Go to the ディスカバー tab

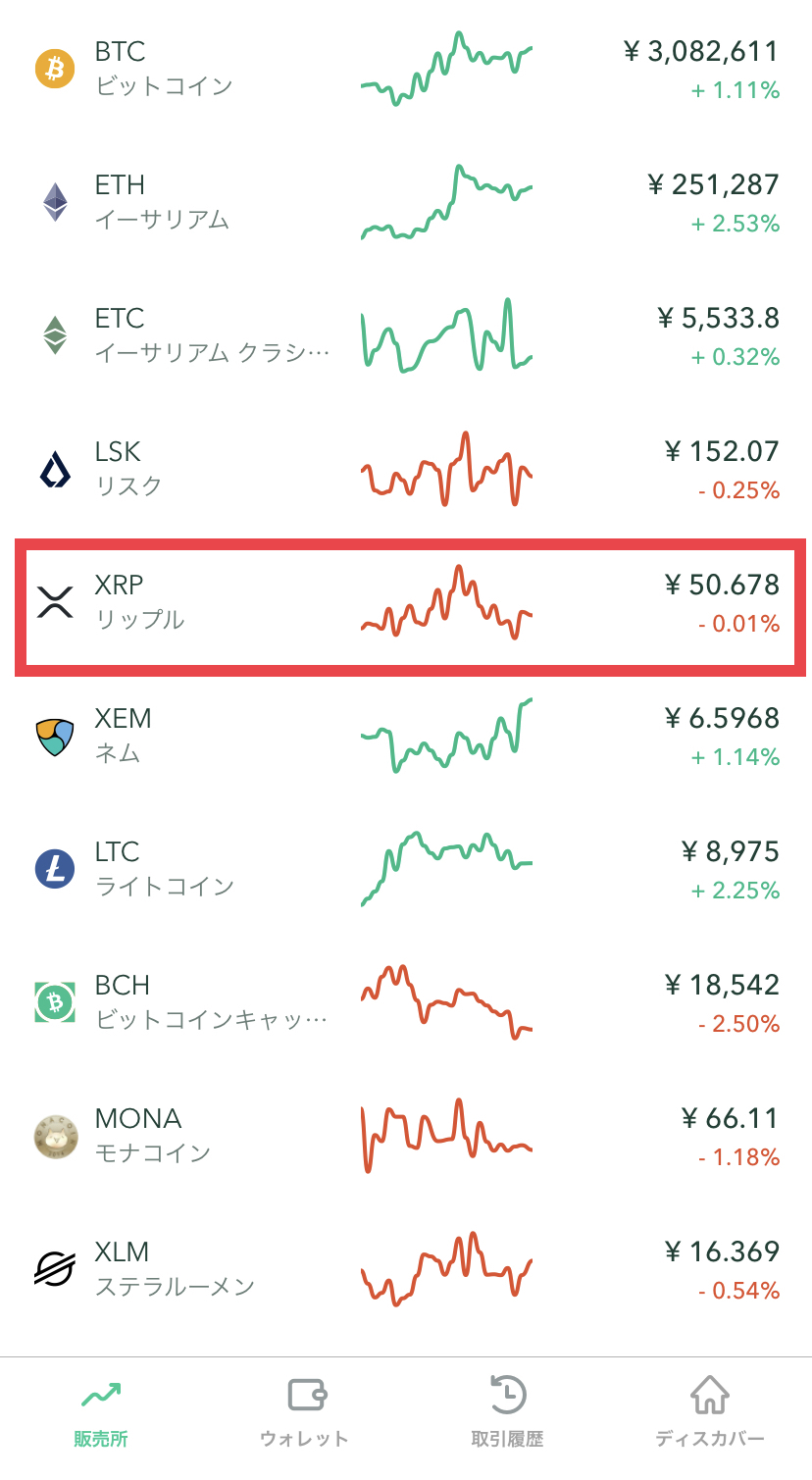pos(710,1413)
